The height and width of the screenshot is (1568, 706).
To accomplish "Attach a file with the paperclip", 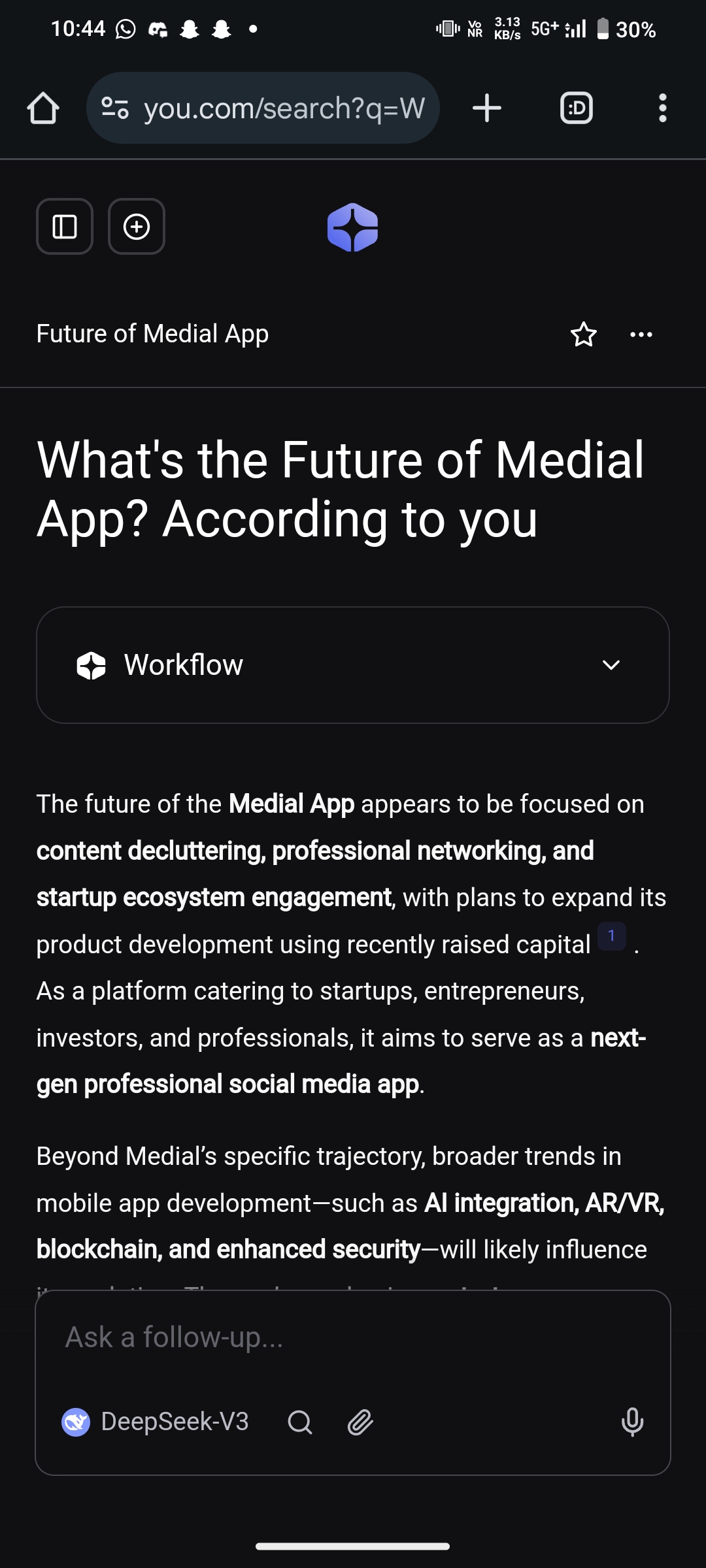I will [x=360, y=1422].
